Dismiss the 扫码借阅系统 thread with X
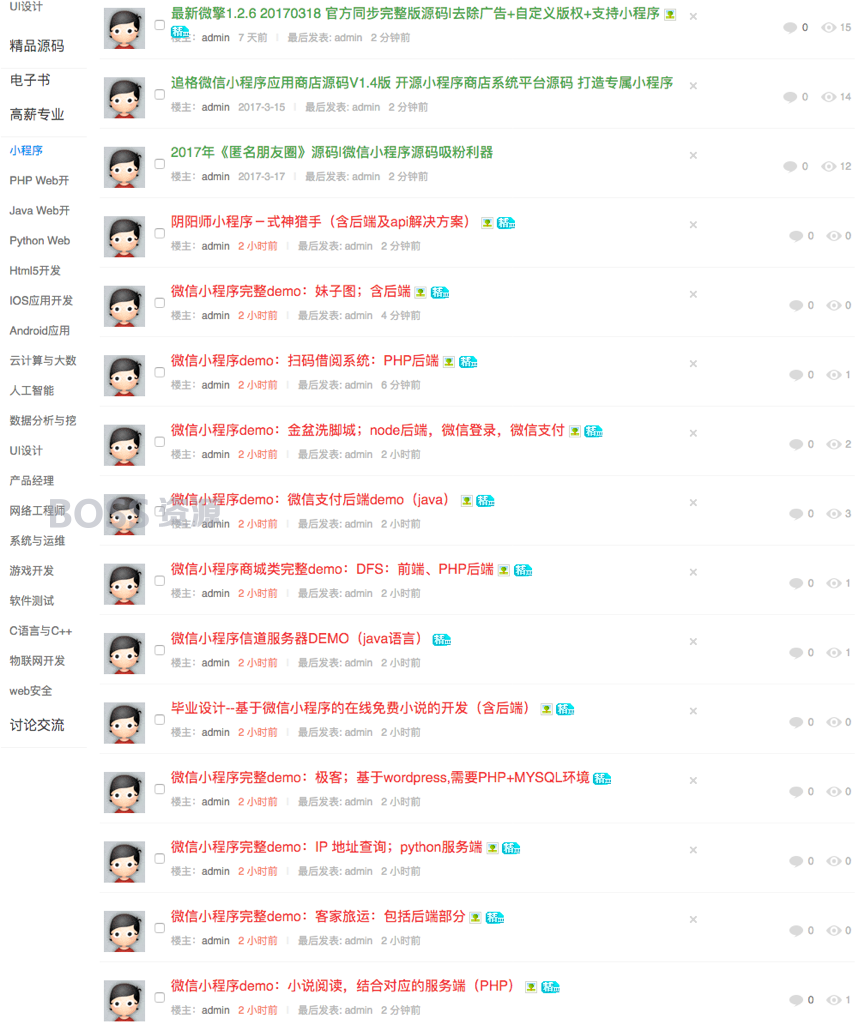Screen dimensions: 865x1025 693,364
